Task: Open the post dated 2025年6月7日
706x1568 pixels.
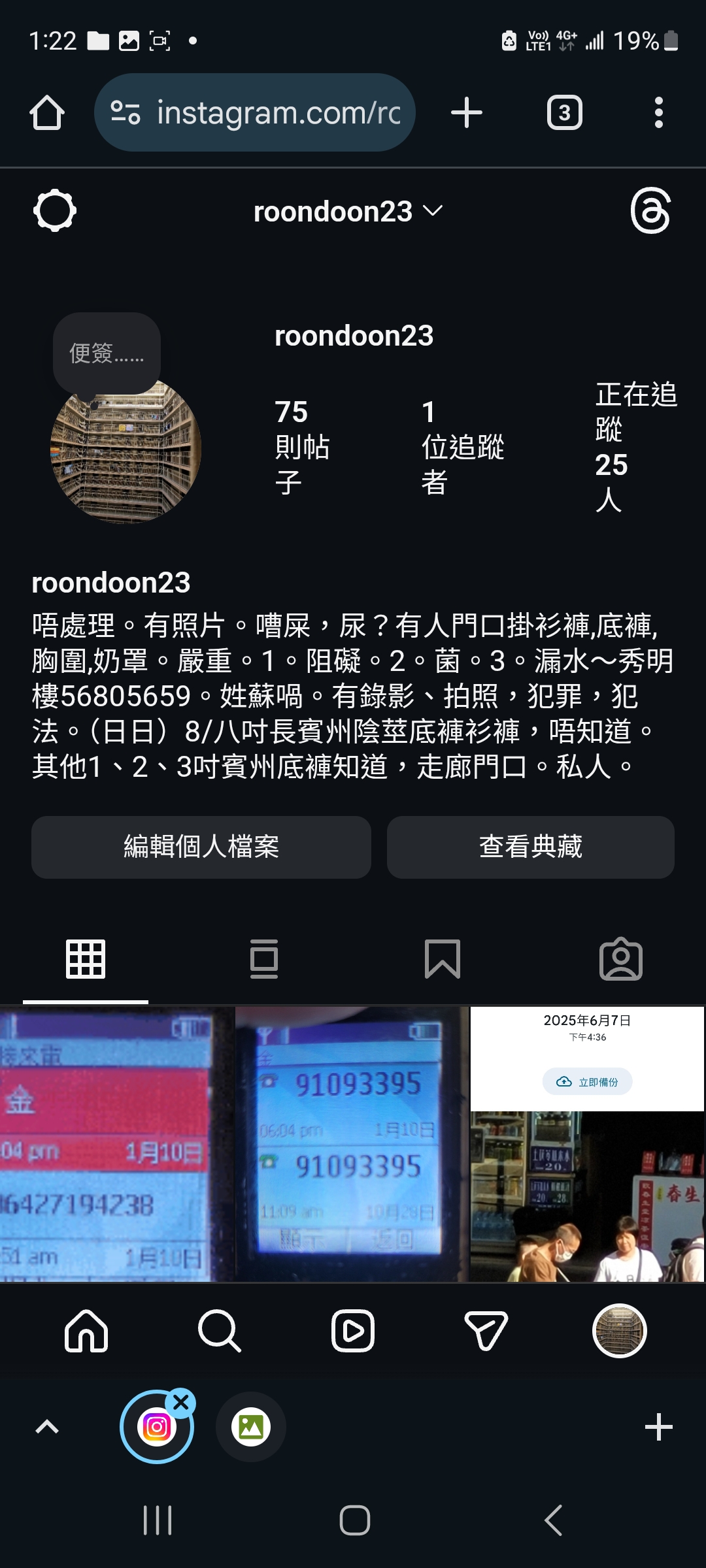Action: point(587,1143)
